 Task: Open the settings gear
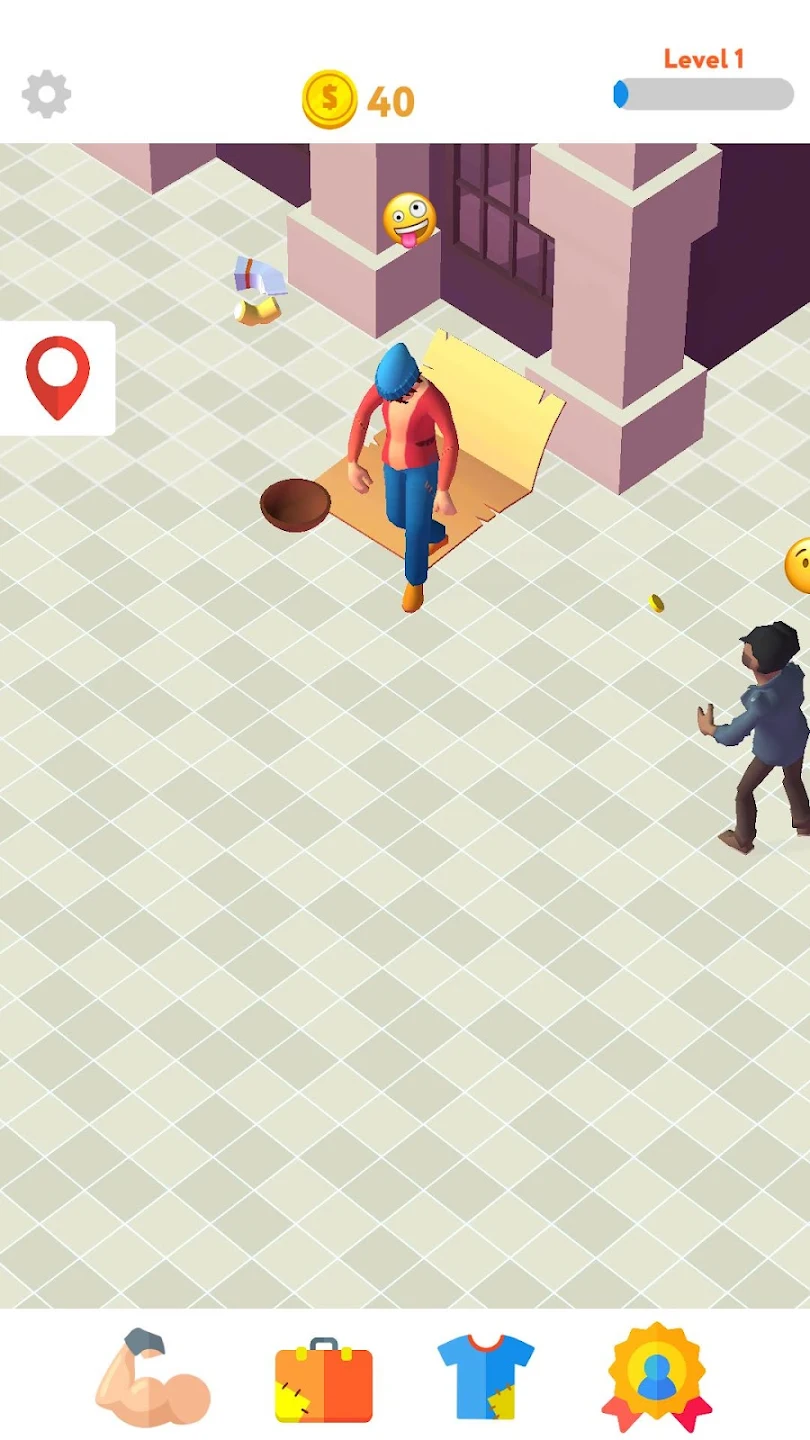(x=46, y=95)
